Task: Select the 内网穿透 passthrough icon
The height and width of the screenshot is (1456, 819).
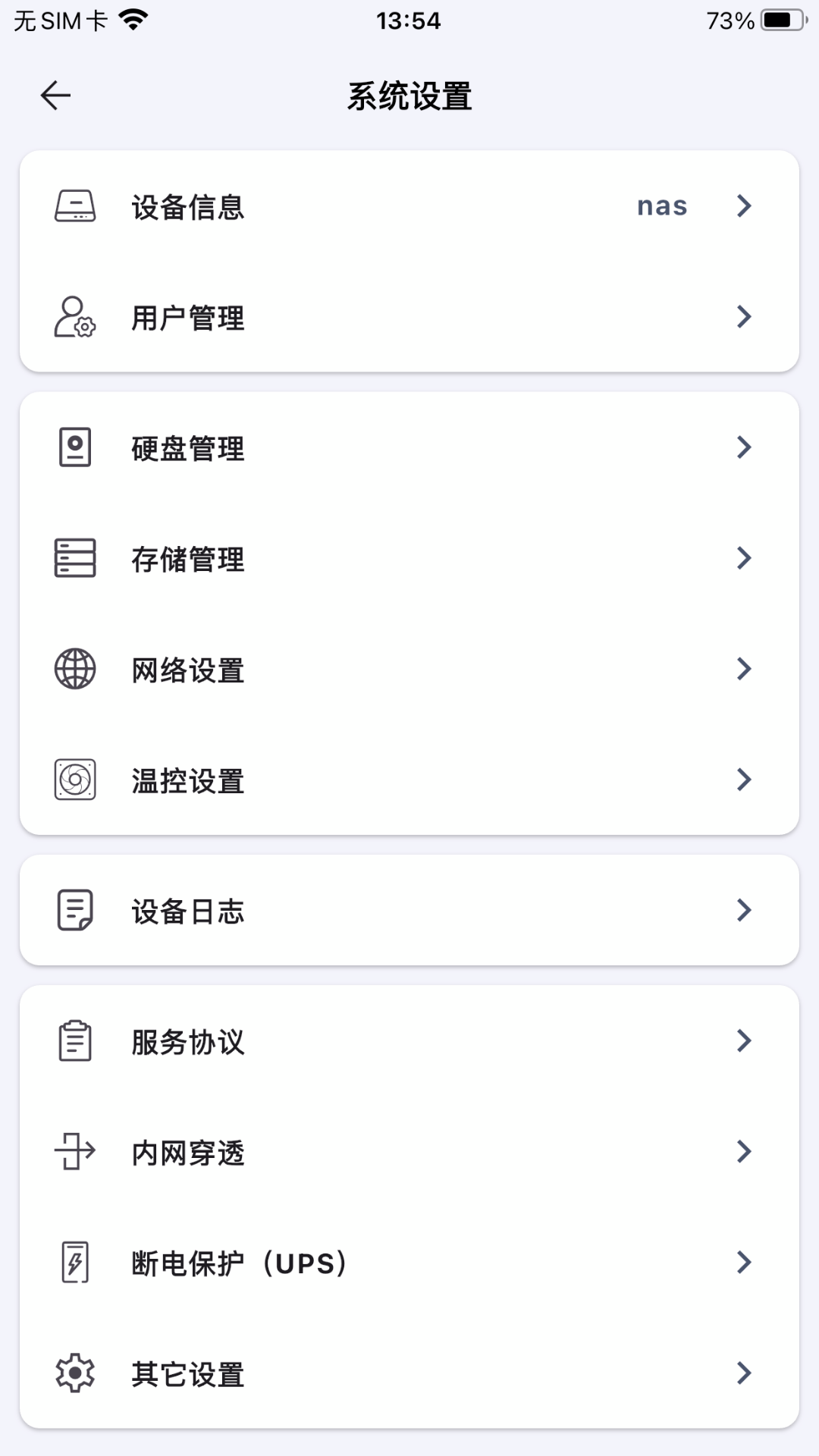Action: click(x=74, y=1152)
